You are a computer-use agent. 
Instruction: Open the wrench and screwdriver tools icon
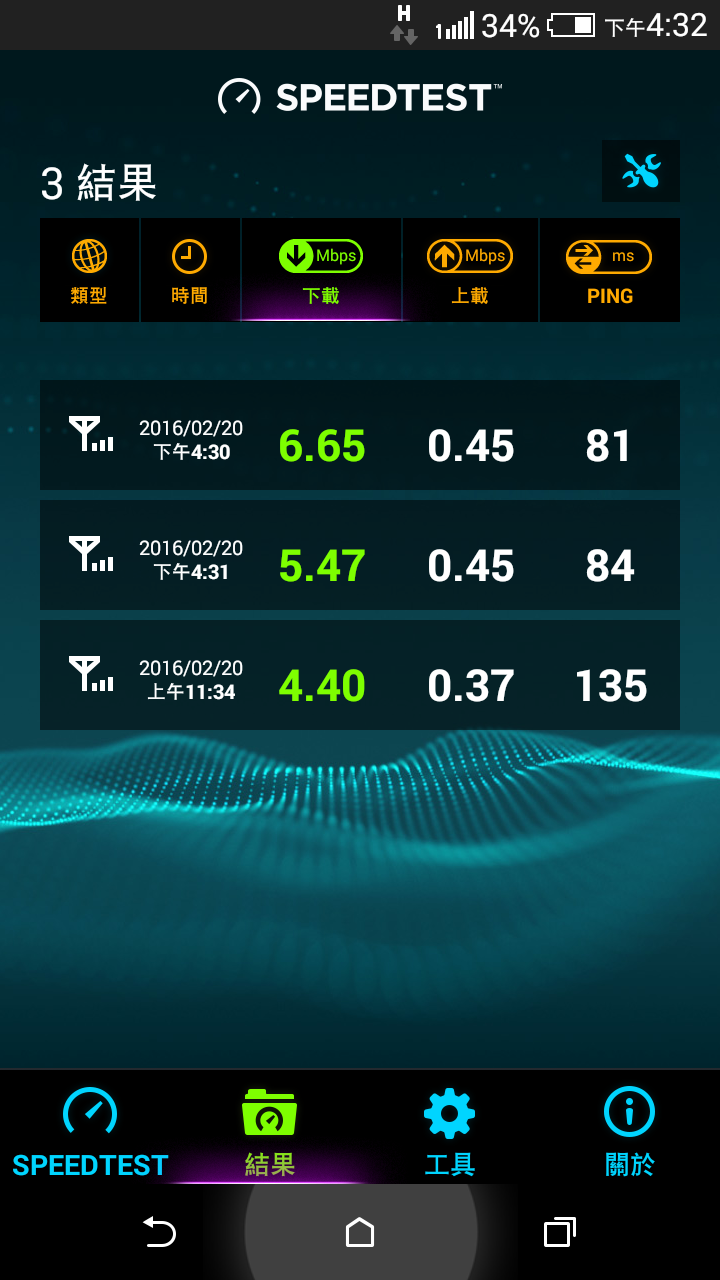click(641, 172)
